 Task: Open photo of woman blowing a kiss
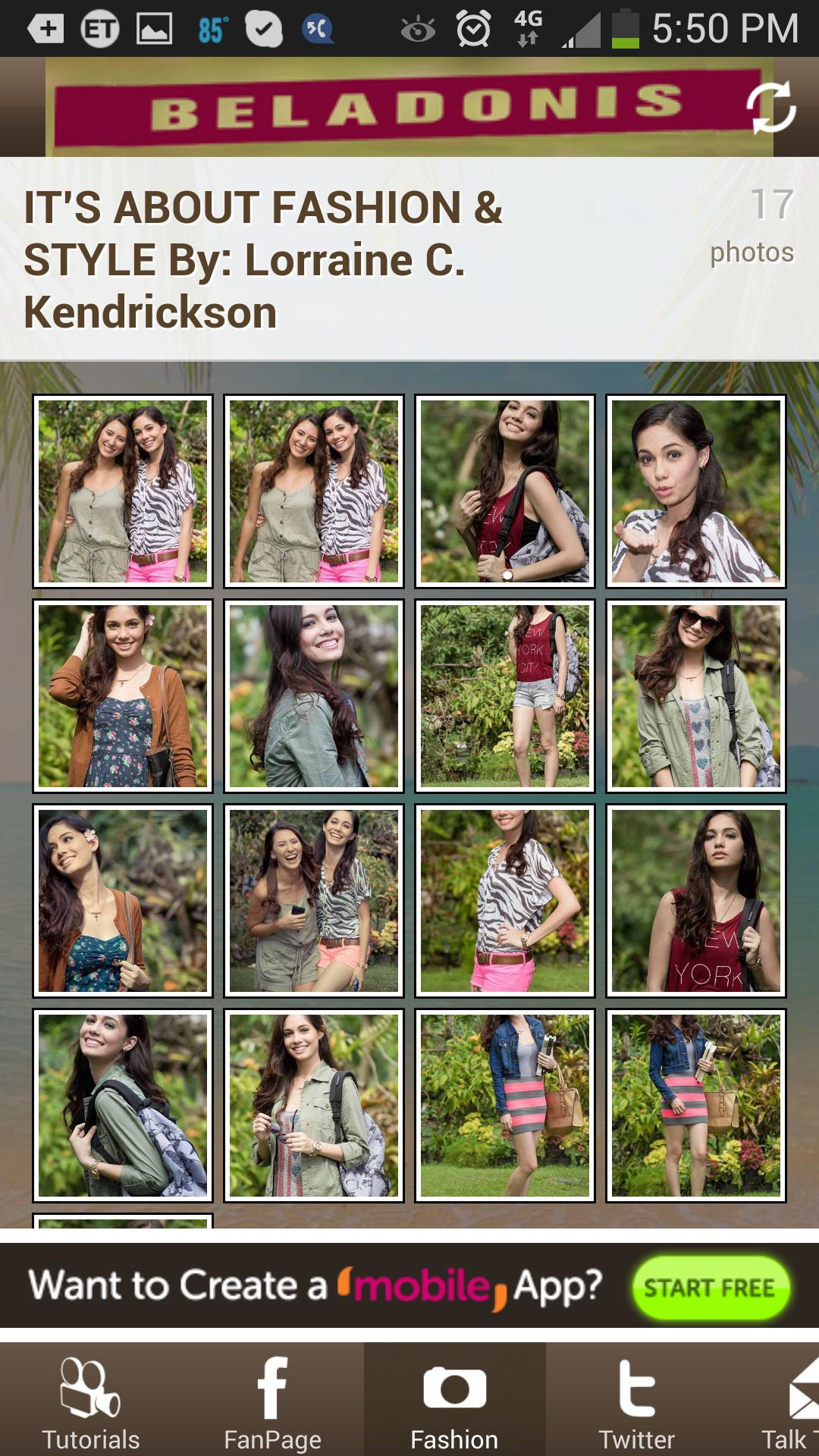pos(695,491)
